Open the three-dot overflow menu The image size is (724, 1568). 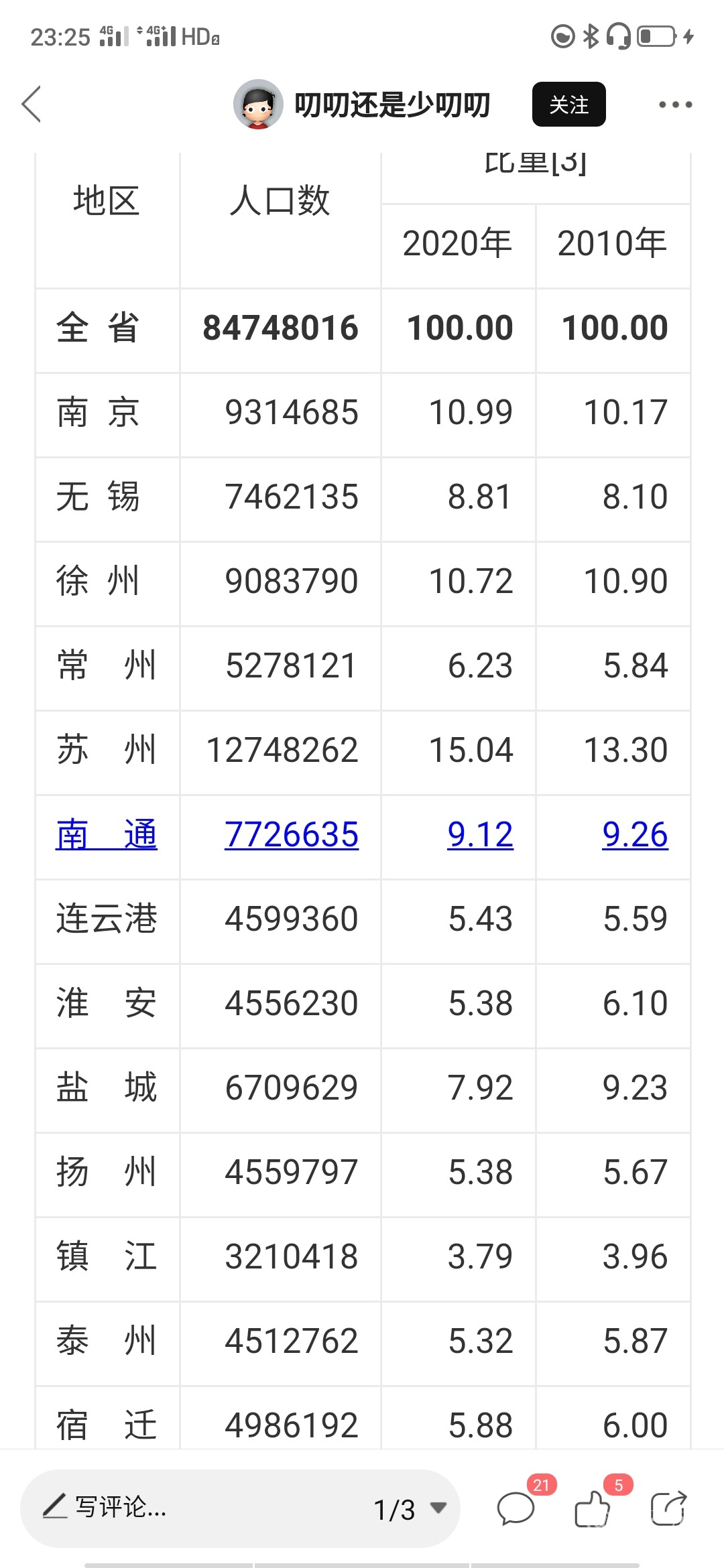tap(674, 105)
